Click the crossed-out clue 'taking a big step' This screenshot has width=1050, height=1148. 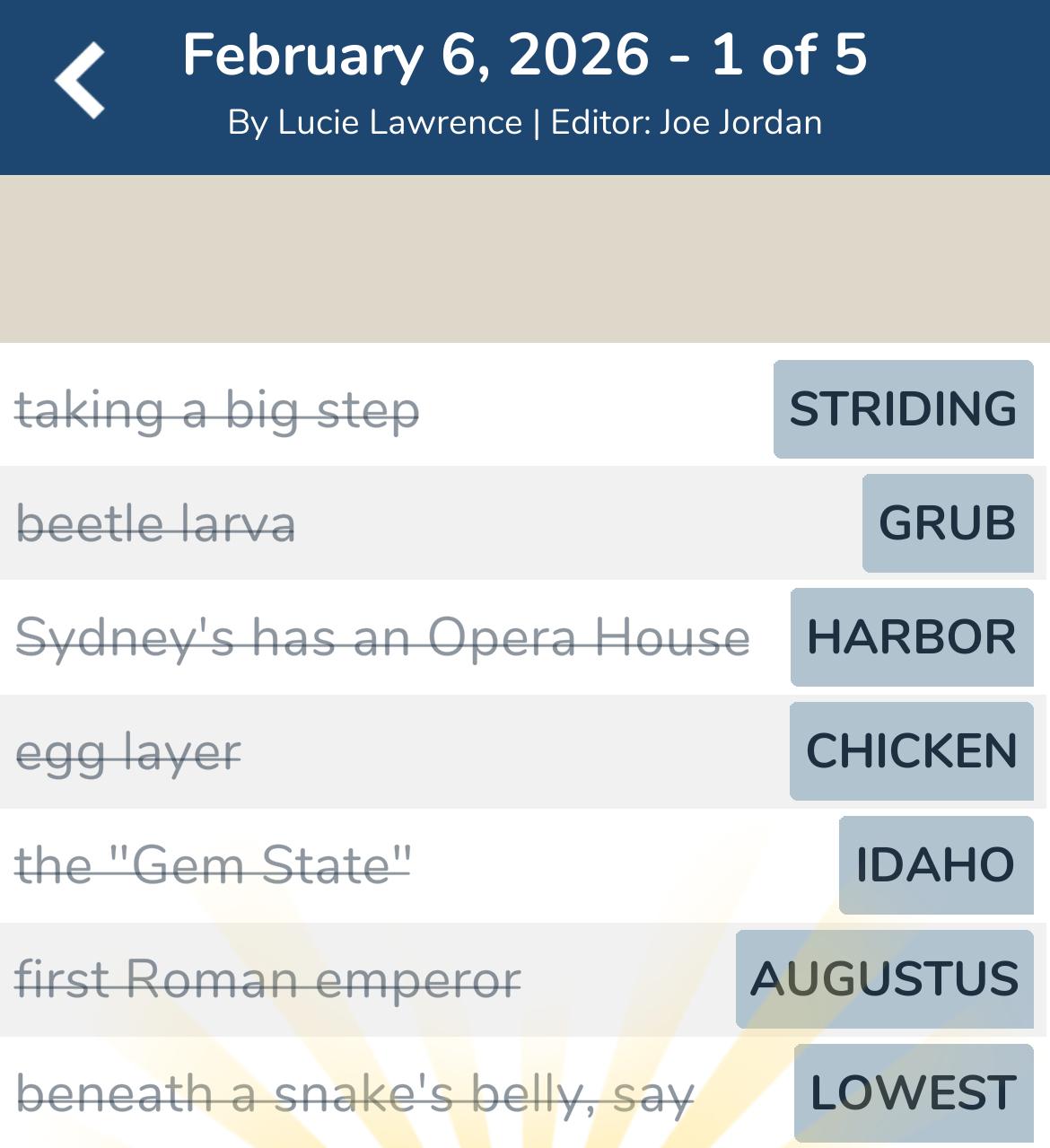pos(218,410)
